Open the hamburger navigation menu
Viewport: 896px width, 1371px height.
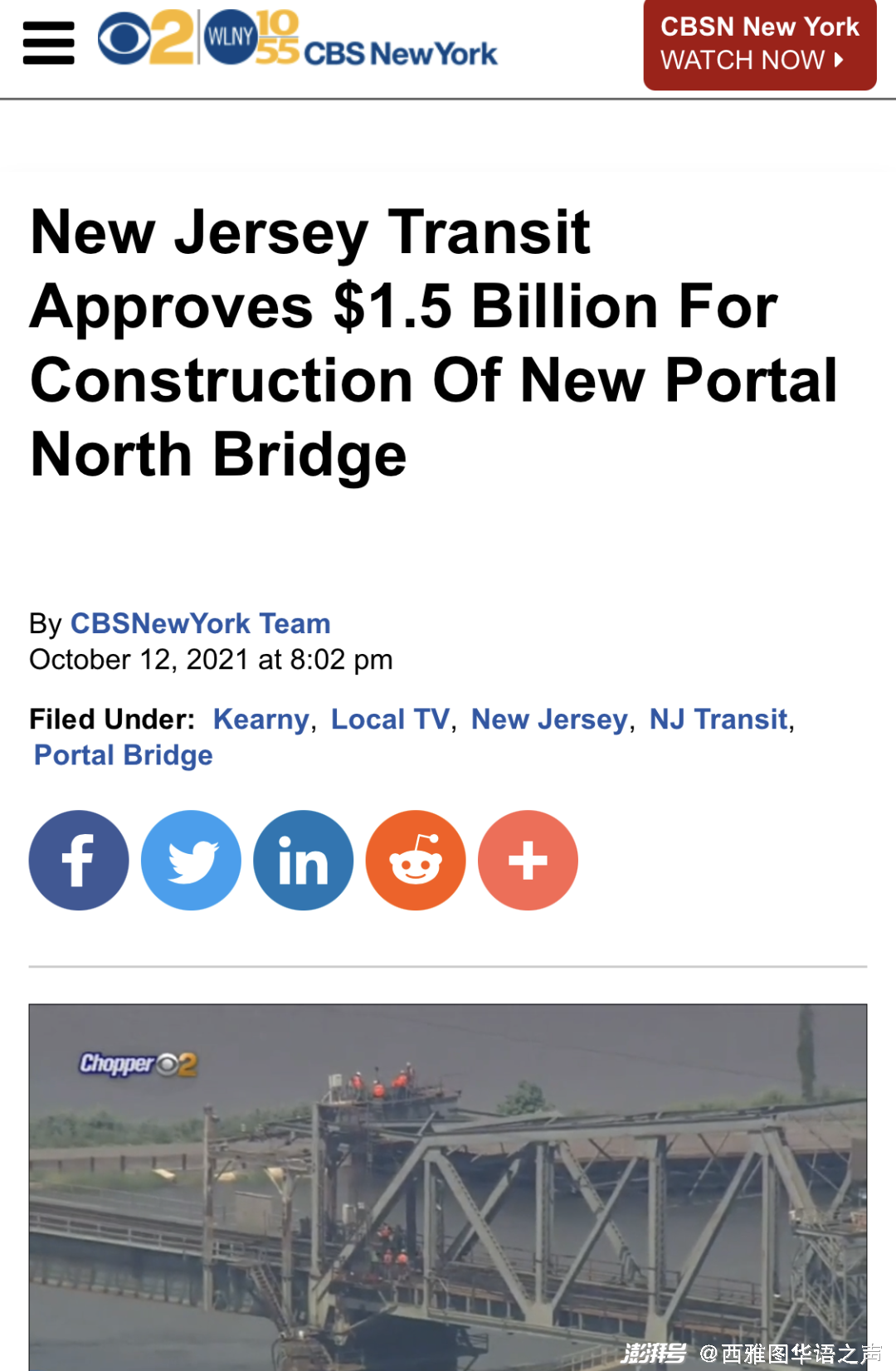pyautogui.click(x=48, y=43)
